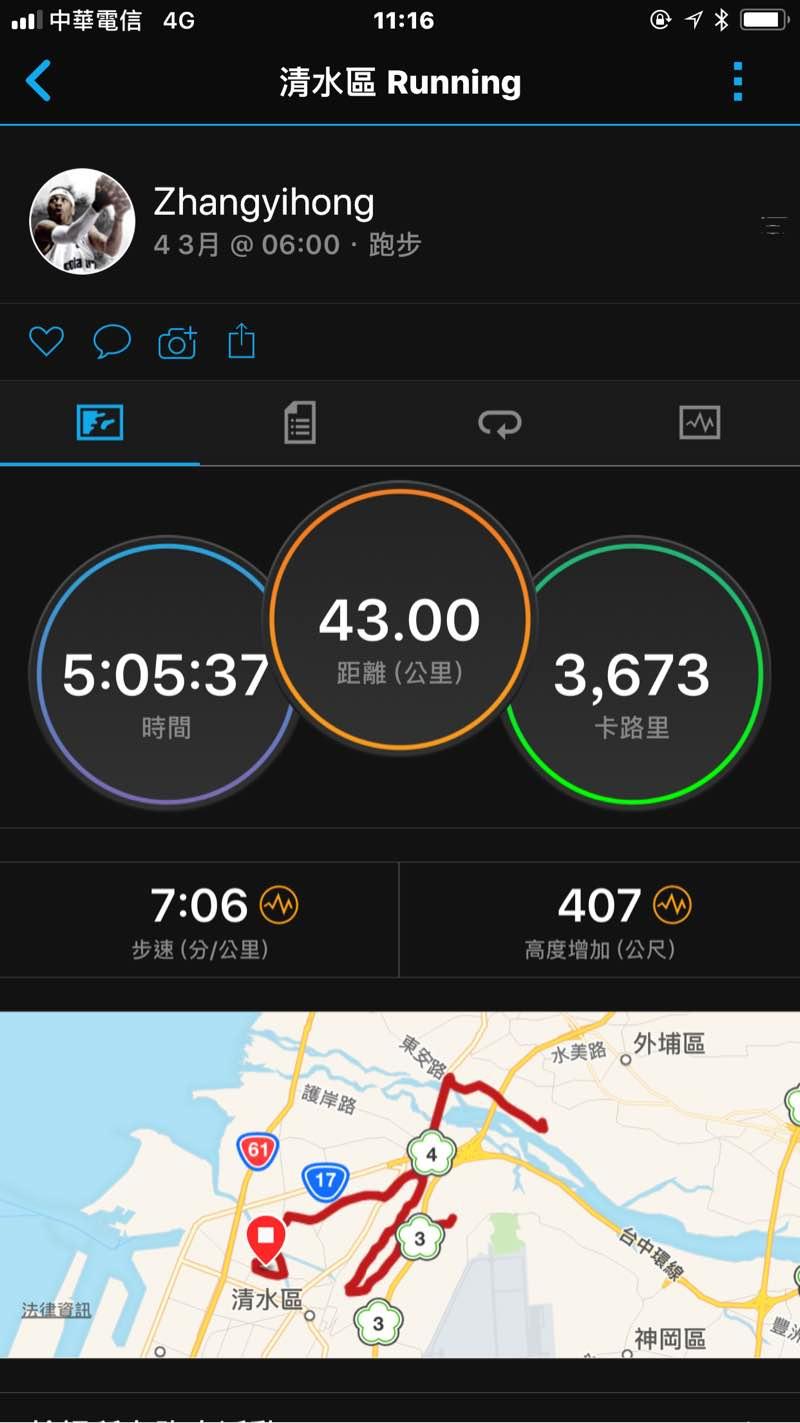Tap the 407 elevation gain tile
The width and height of the screenshot is (800, 1423).
600,920
